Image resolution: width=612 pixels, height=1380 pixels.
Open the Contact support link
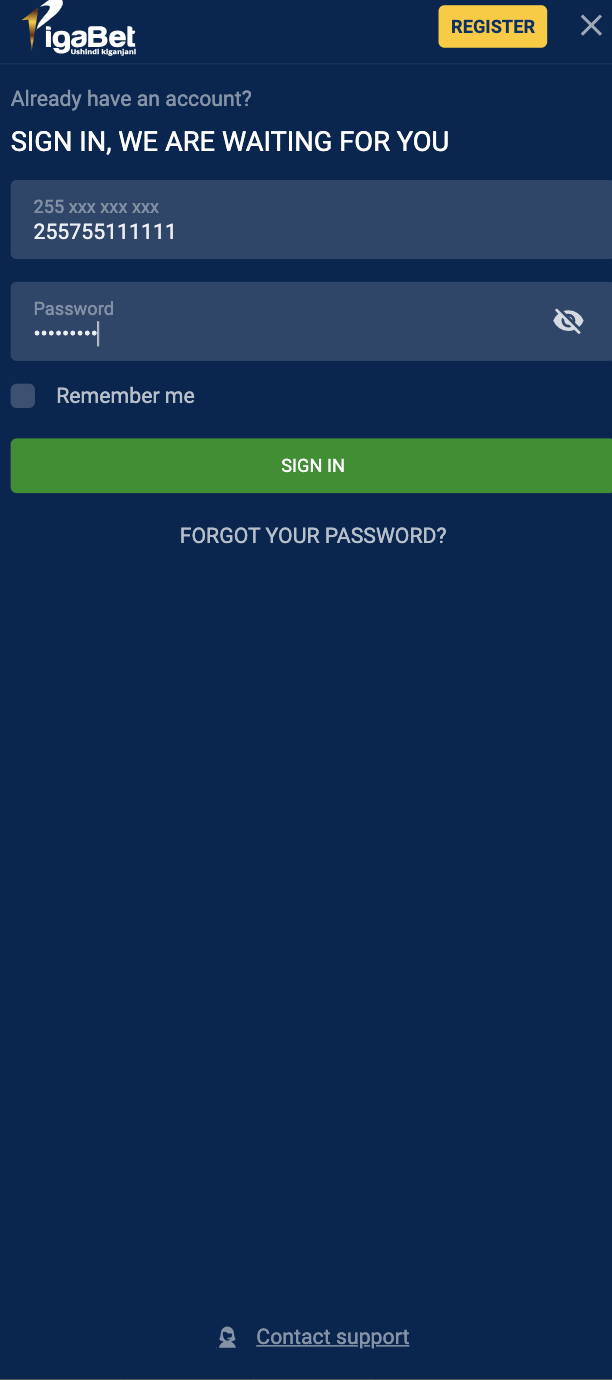pyautogui.click(x=333, y=1337)
